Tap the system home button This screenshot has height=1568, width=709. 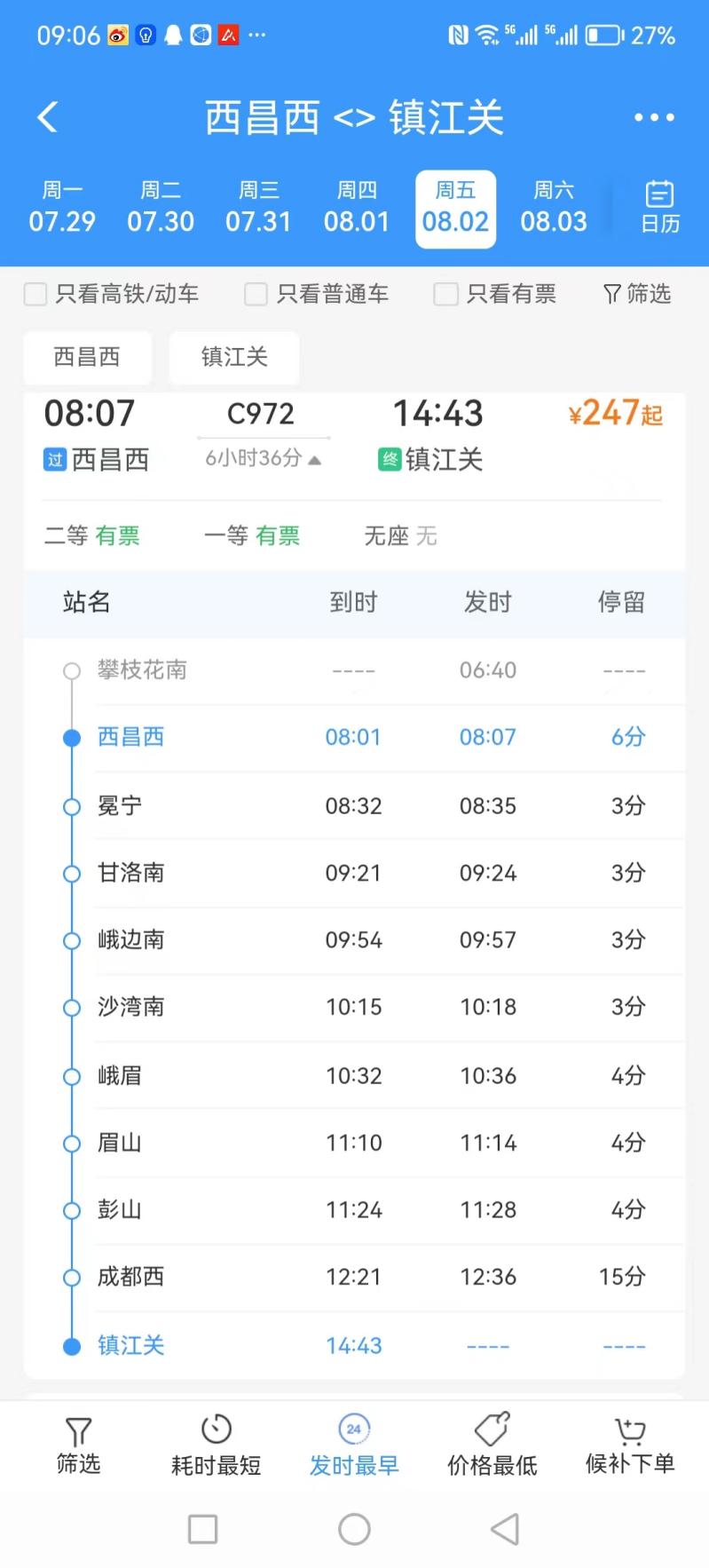point(354,1529)
